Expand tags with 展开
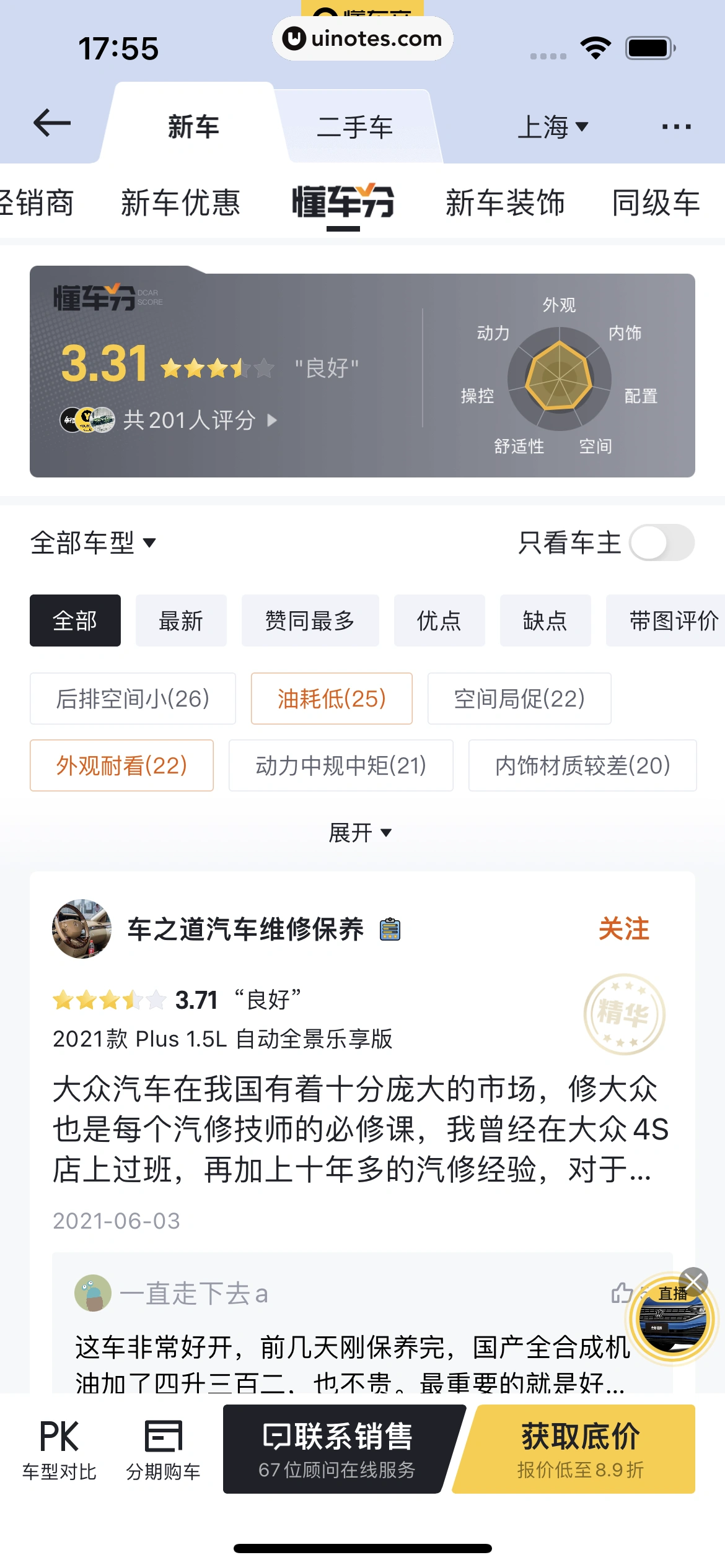Viewport: 725px width, 1568px height. [361, 832]
